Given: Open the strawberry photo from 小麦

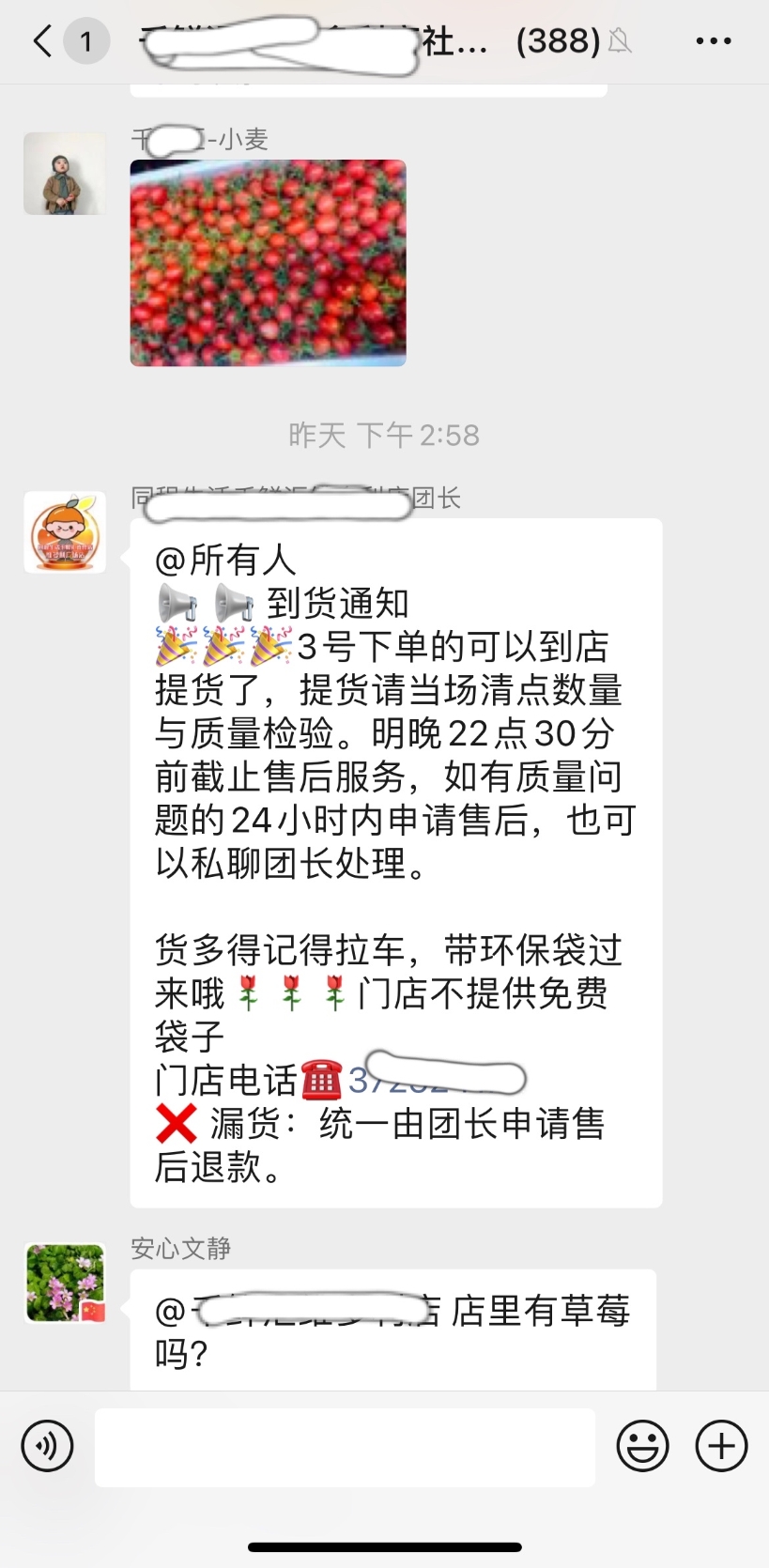Looking at the screenshot, I should 268,263.
